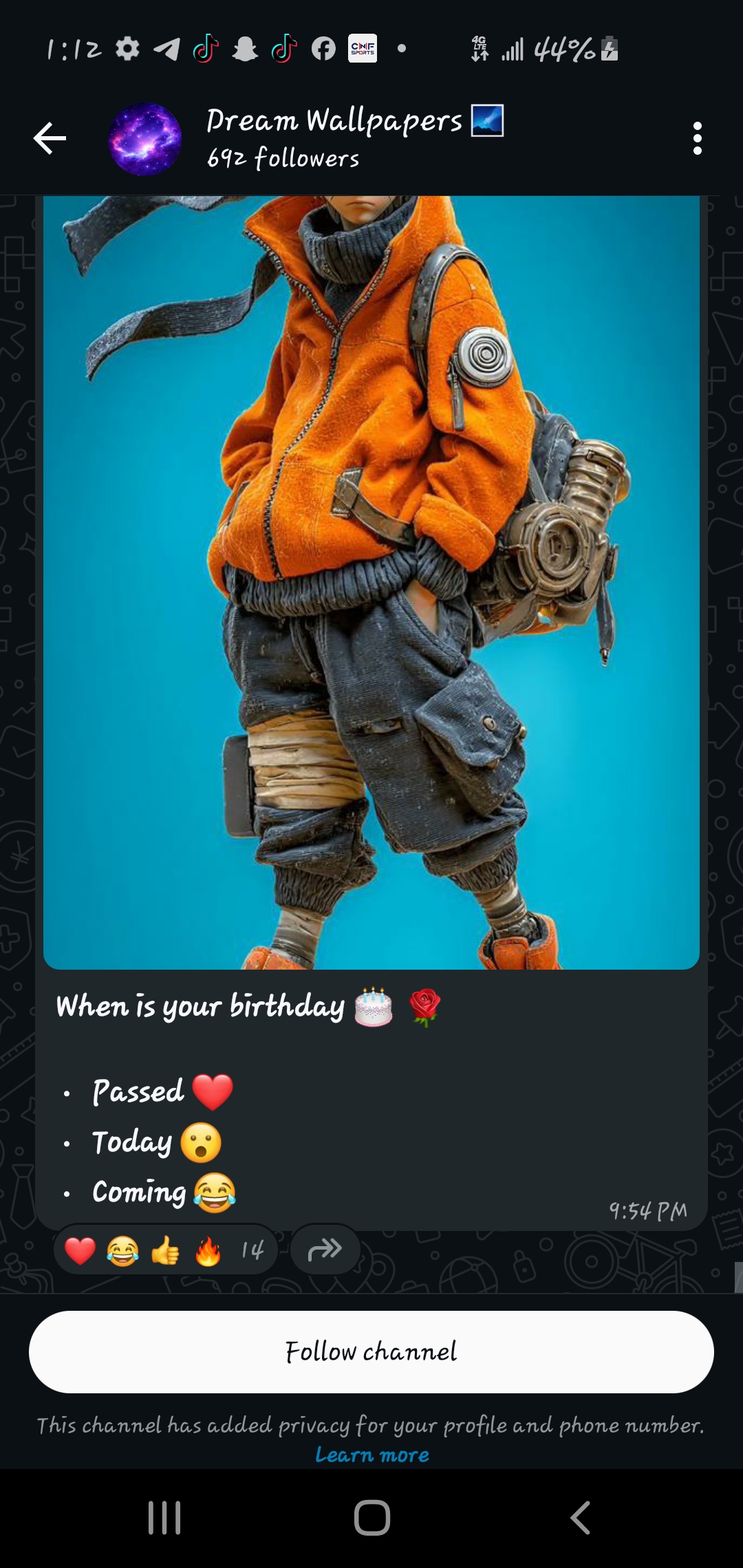Go back using the top arrow
Image resolution: width=743 pixels, height=1568 pixels.
50,139
